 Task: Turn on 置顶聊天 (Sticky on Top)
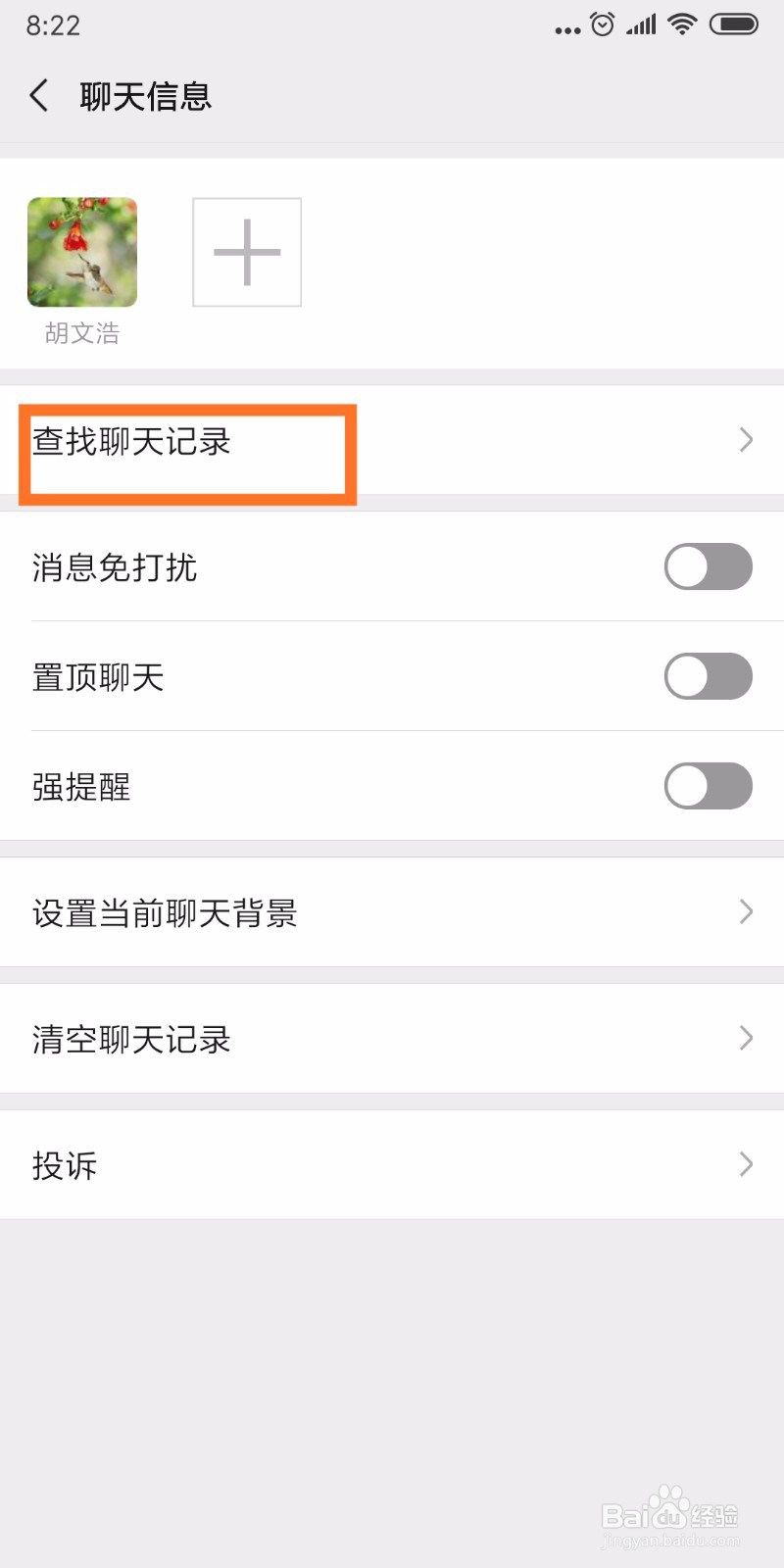click(708, 676)
